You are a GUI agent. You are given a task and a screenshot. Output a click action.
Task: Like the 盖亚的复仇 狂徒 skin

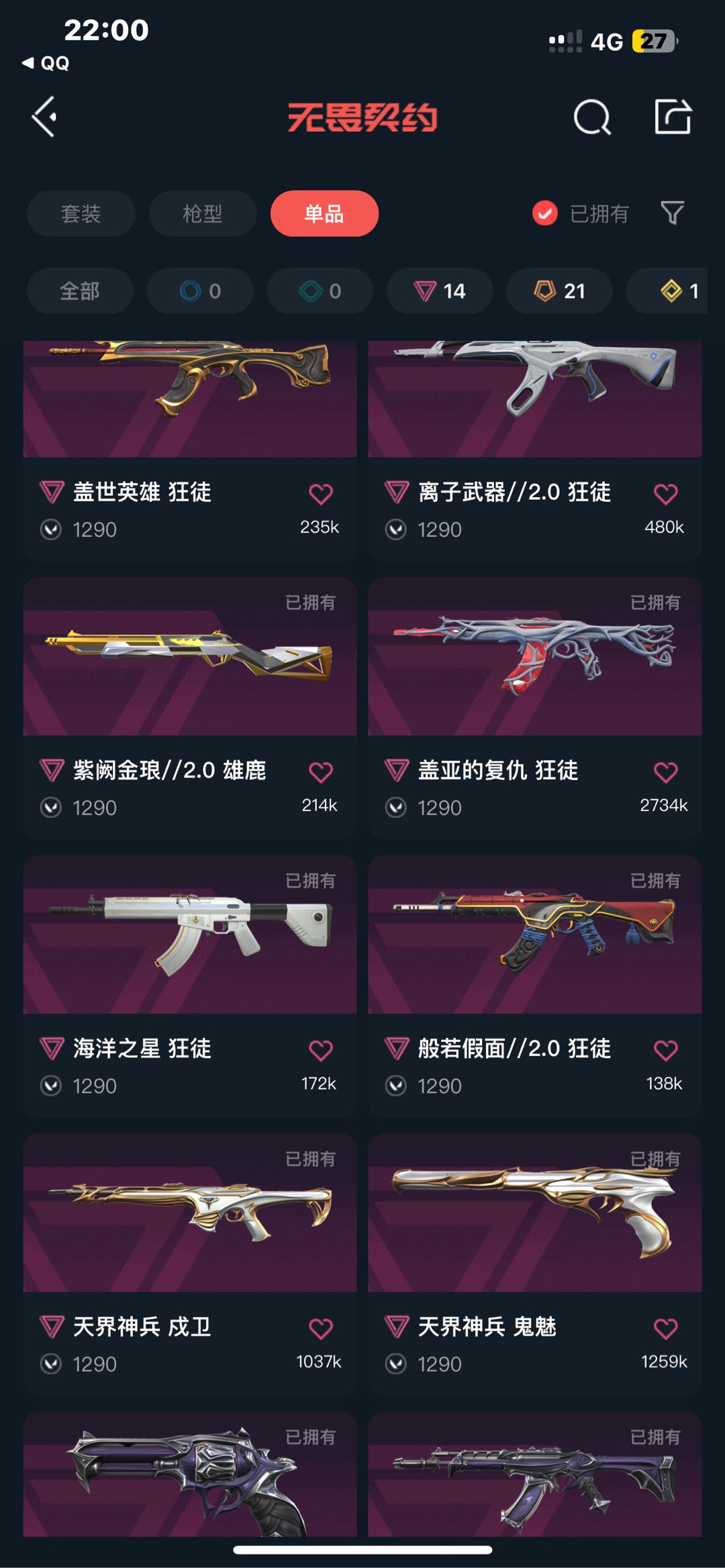click(x=665, y=772)
